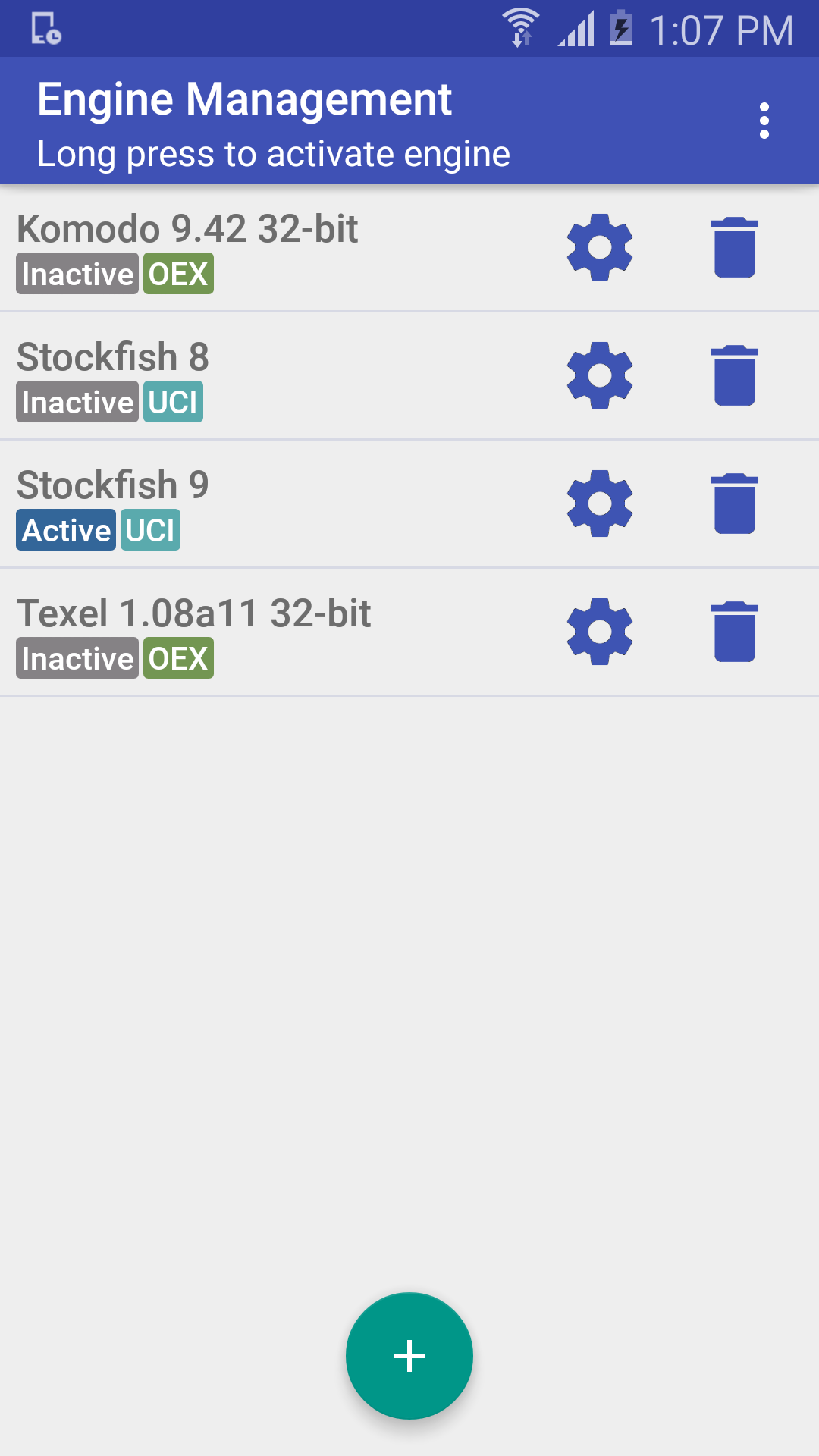
Task: Tap the Engine Management title bar
Action: pyautogui.click(x=244, y=99)
